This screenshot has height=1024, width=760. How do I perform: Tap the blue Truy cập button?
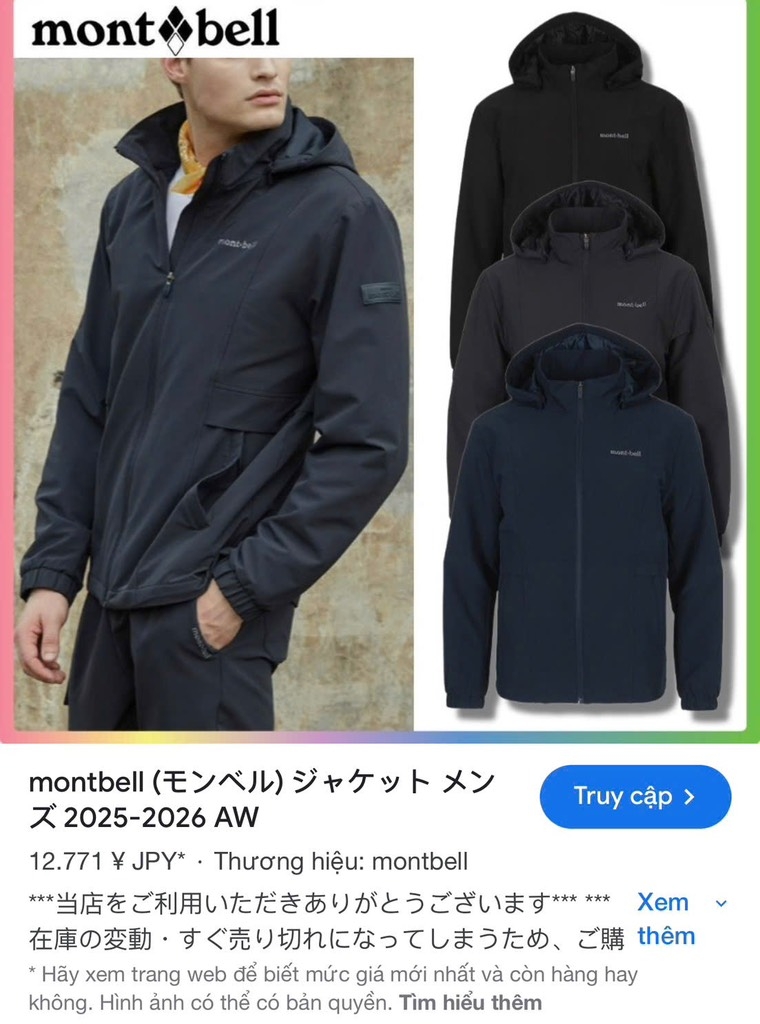(x=635, y=797)
